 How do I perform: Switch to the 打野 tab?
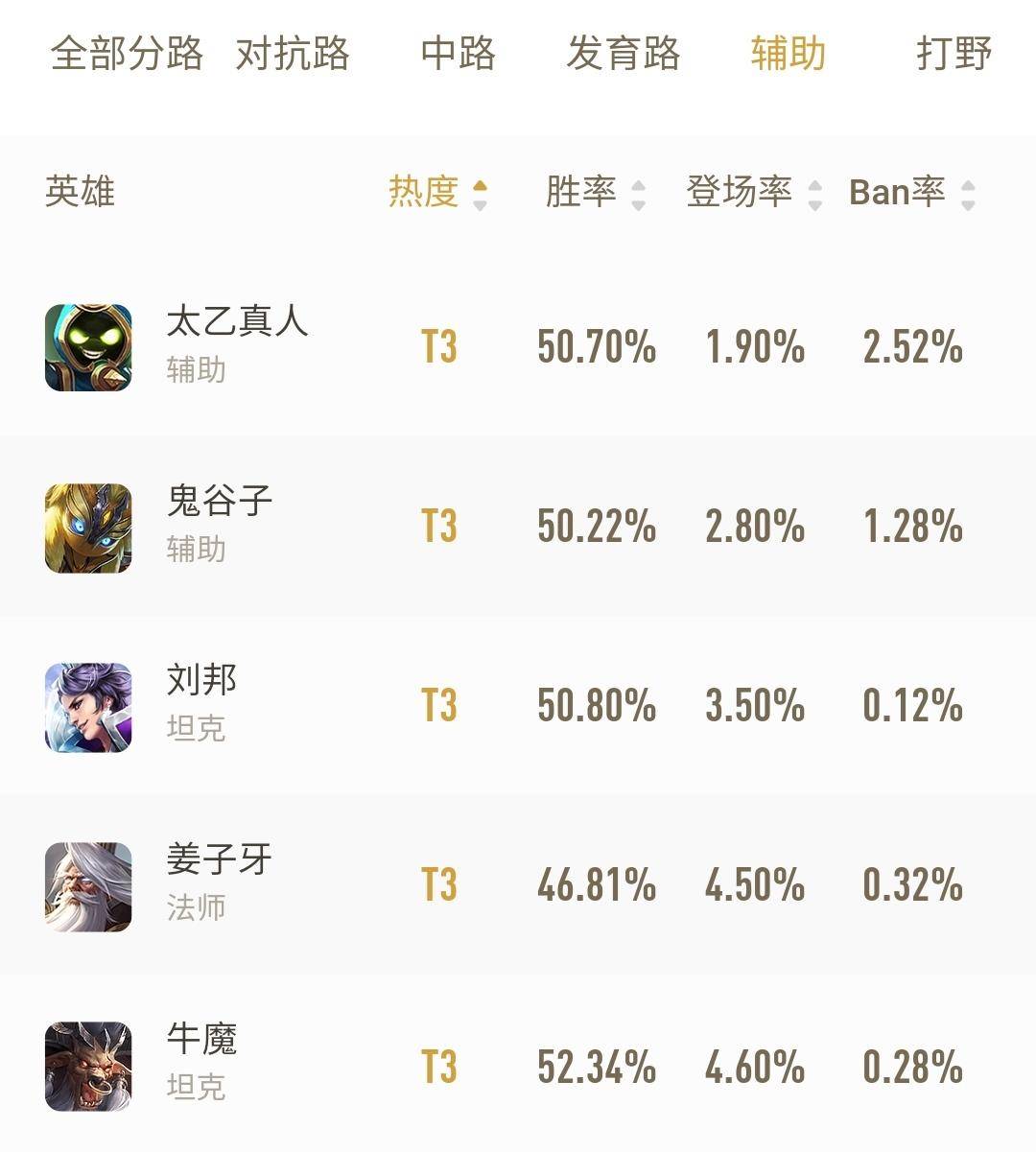tap(952, 56)
